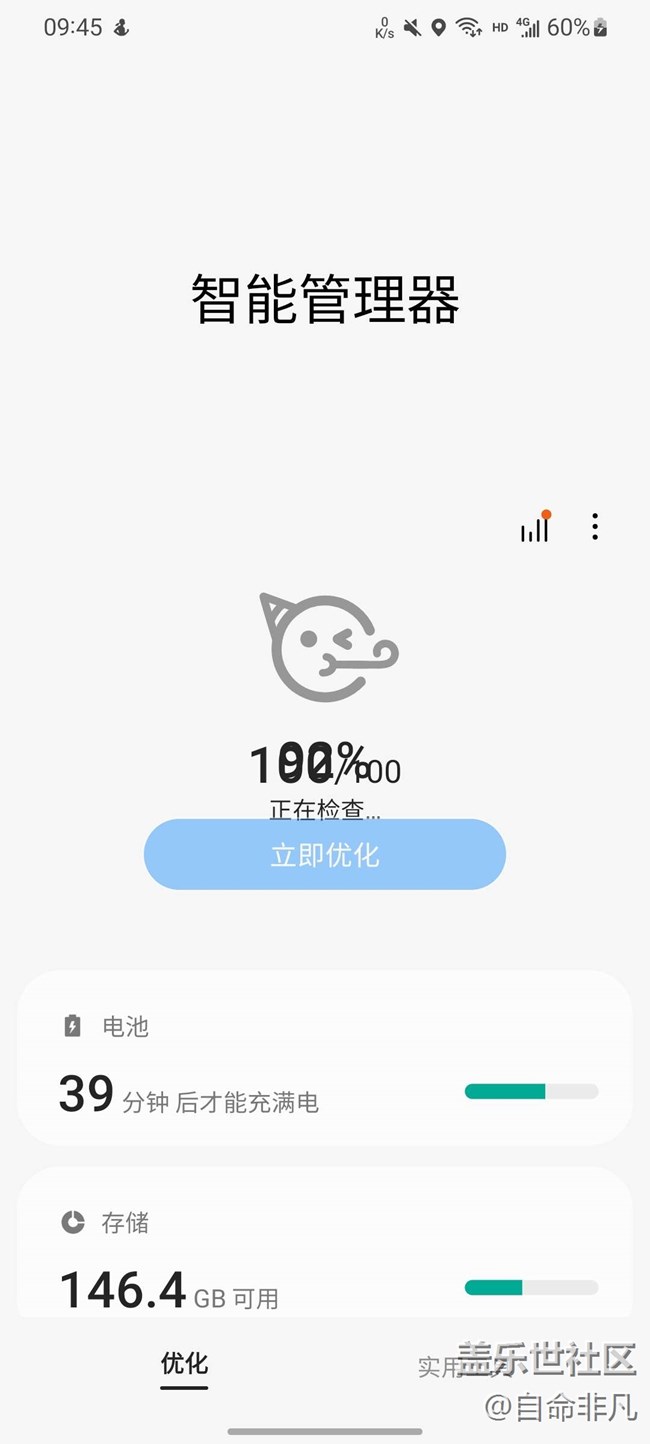Switch to the 实用 tab
This screenshot has width=650, height=1444.
pos(440,1367)
